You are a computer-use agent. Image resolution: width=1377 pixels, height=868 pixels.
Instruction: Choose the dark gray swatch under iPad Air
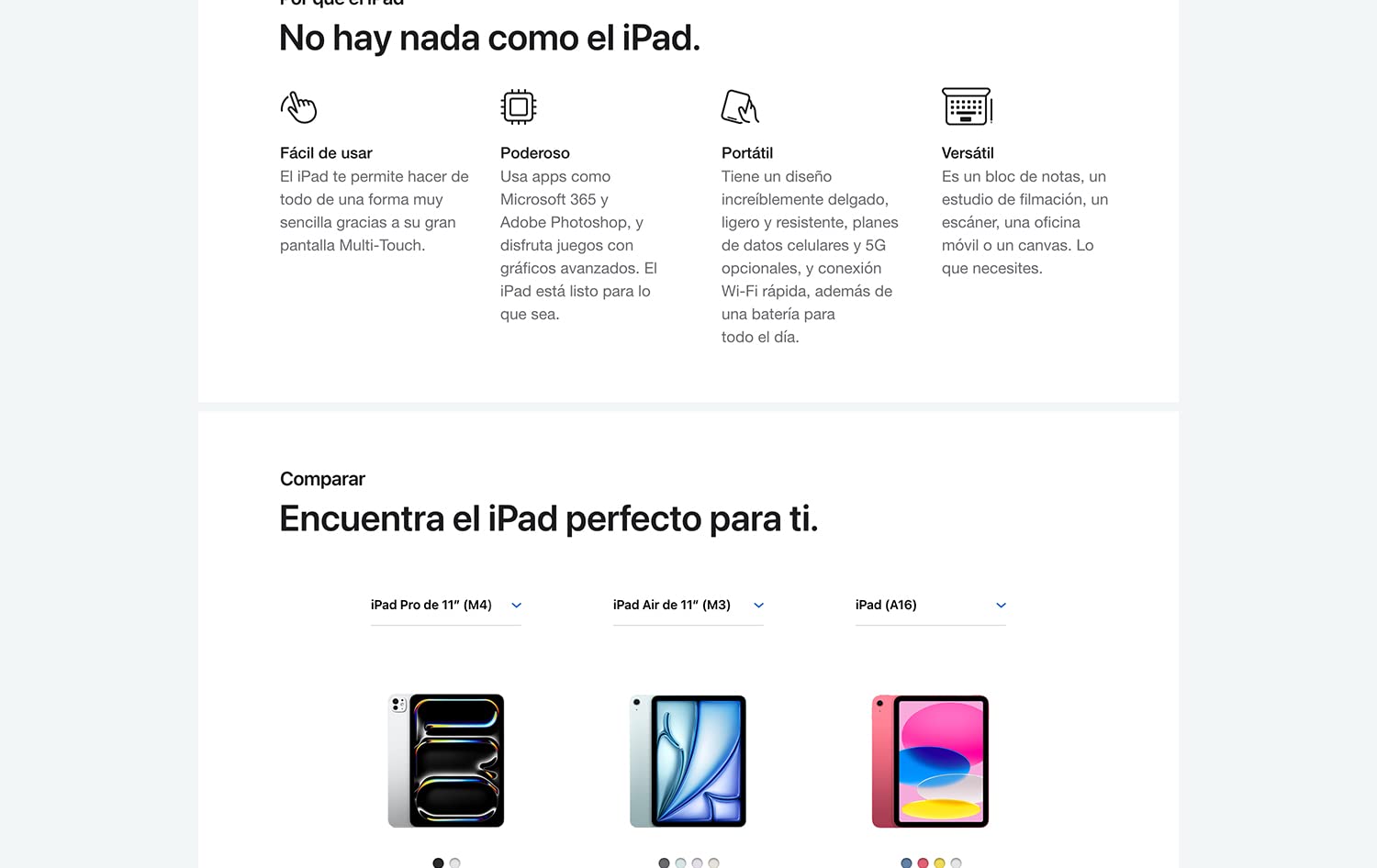664,862
